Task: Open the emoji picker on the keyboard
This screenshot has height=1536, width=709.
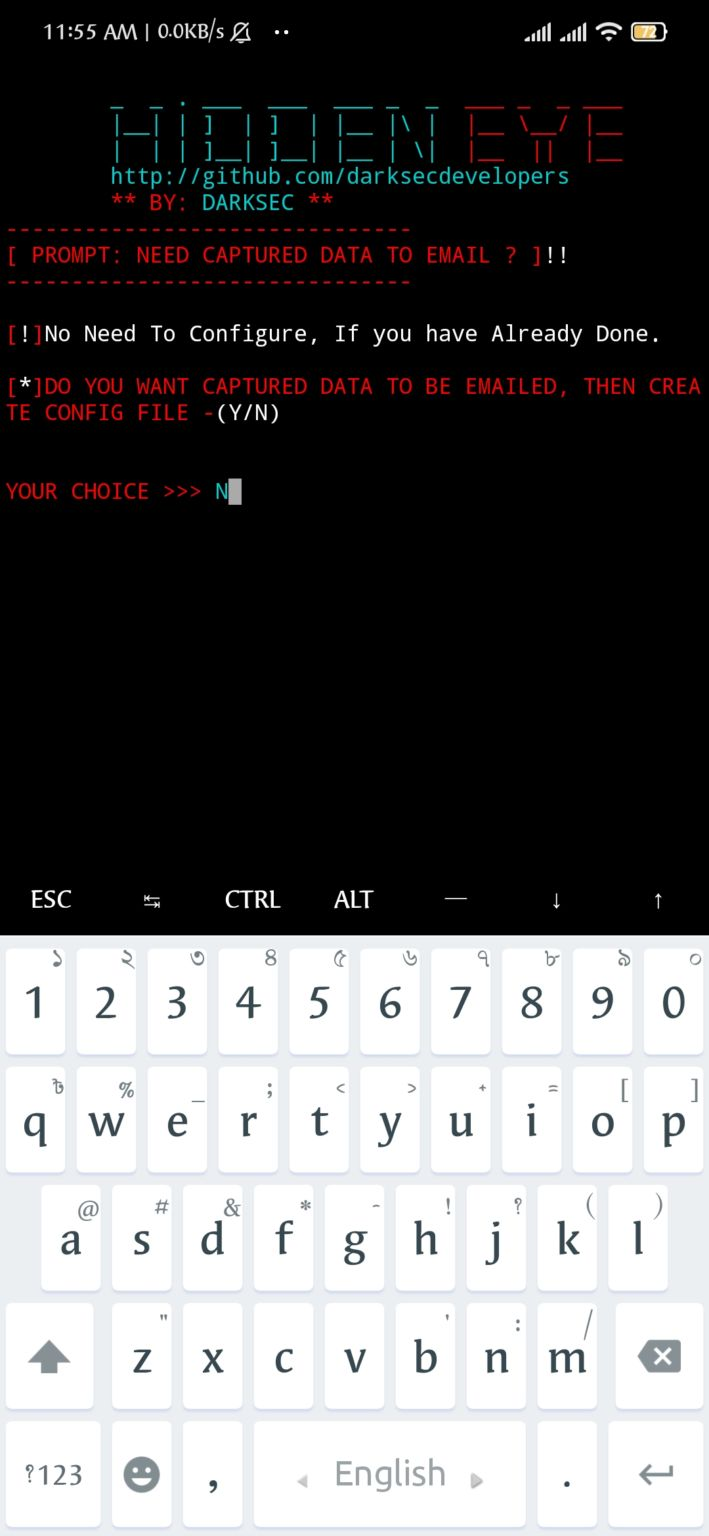Action: tap(141, 1474)
